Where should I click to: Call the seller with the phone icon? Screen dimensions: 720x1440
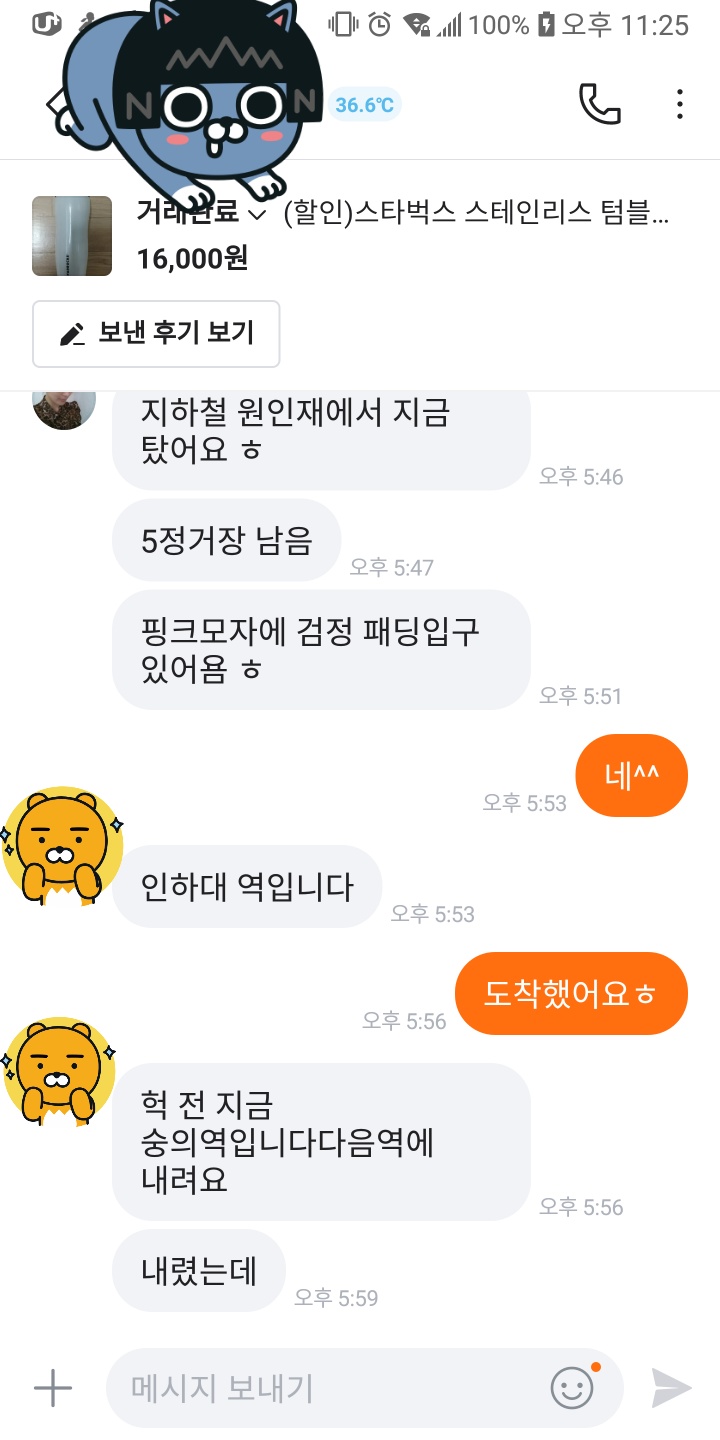click(x=600, y=104)
